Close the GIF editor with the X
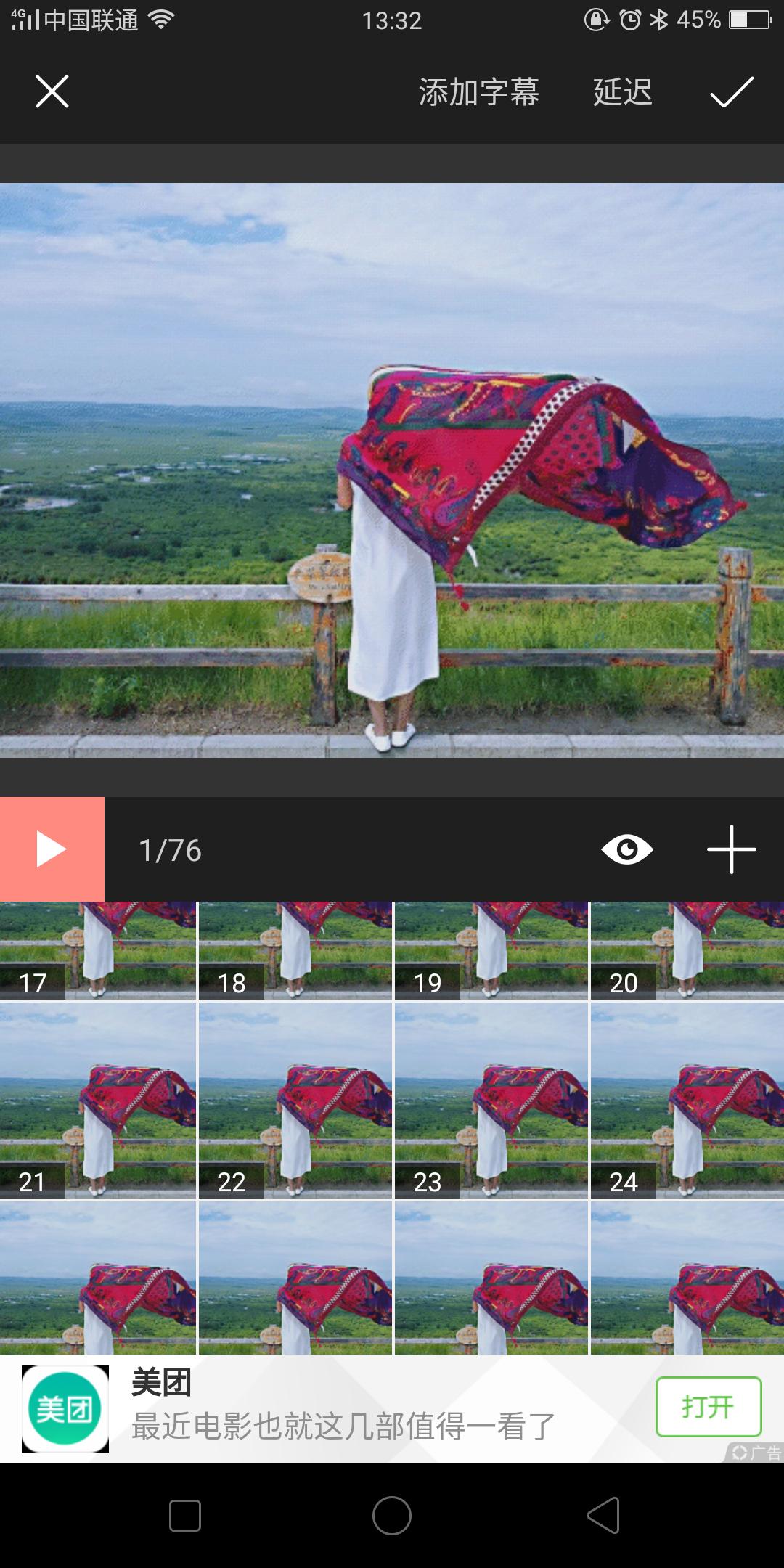Screen dimensions: 784x1568 click(x=52, y=92)
